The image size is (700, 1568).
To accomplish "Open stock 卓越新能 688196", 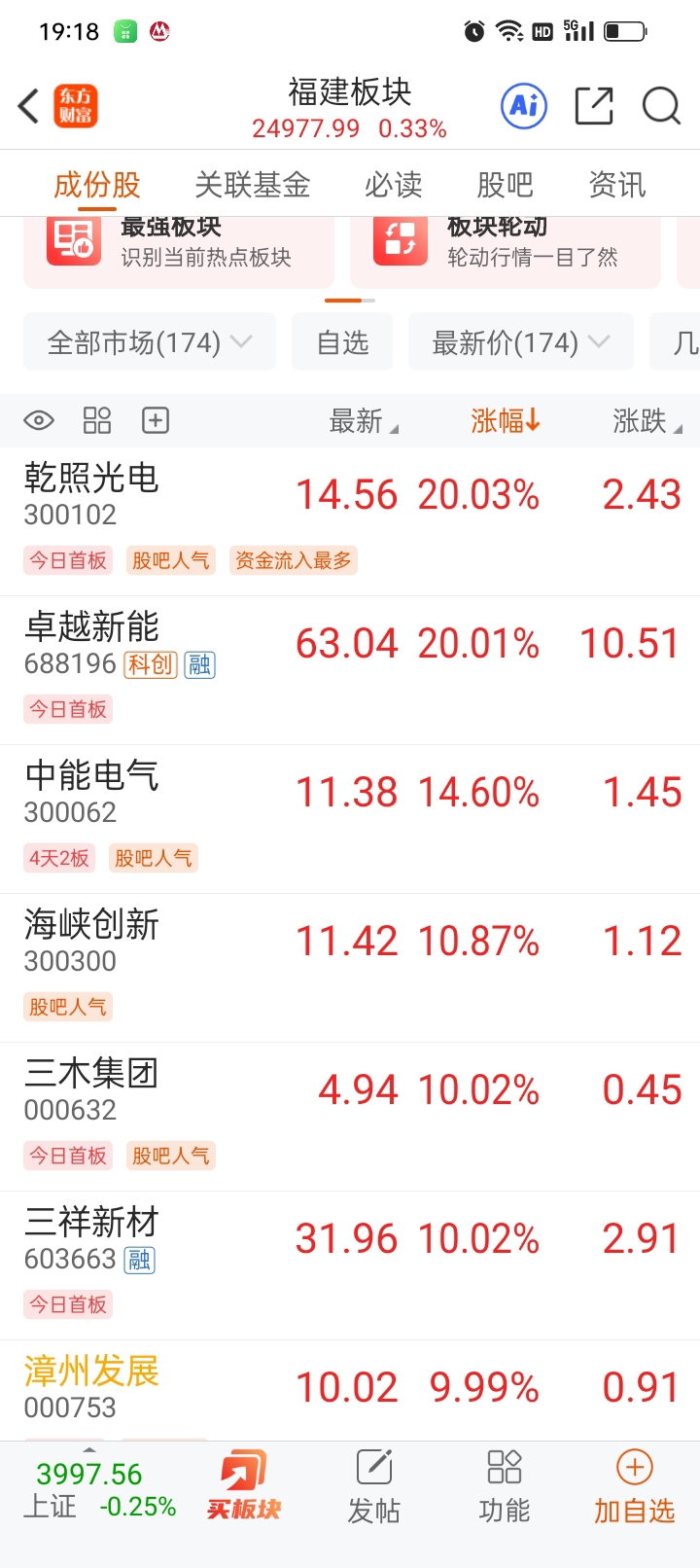I will (350, 670).
